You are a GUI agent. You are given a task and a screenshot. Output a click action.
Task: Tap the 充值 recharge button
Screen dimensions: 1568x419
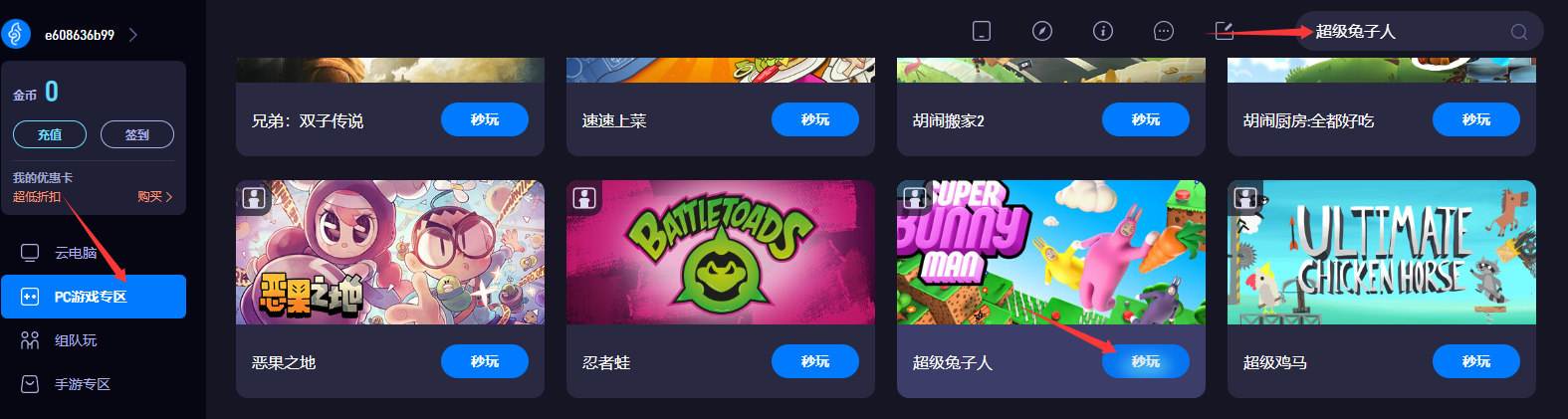(x=49, y=134)
